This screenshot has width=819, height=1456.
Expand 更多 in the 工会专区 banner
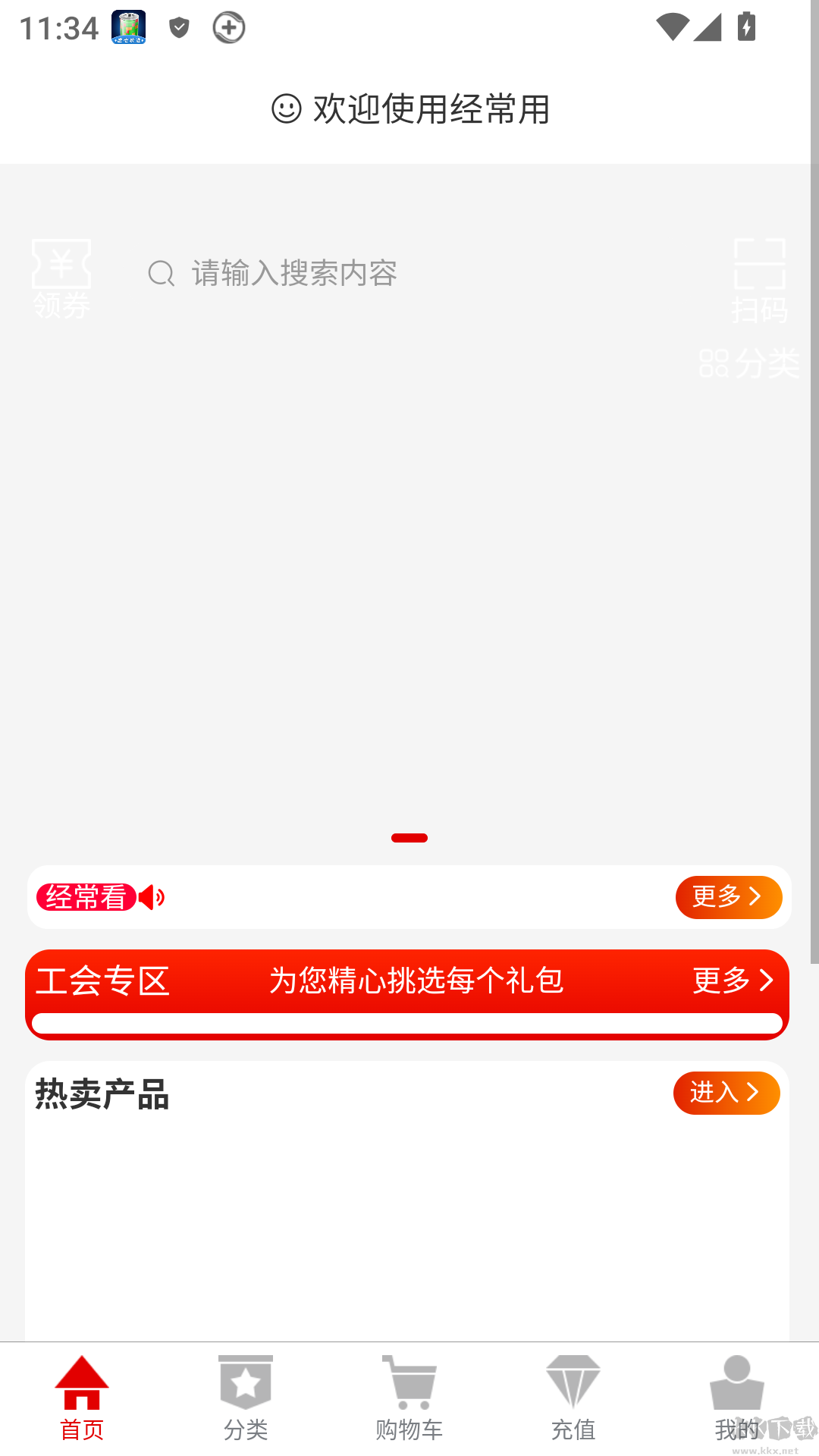click(732, 981)
